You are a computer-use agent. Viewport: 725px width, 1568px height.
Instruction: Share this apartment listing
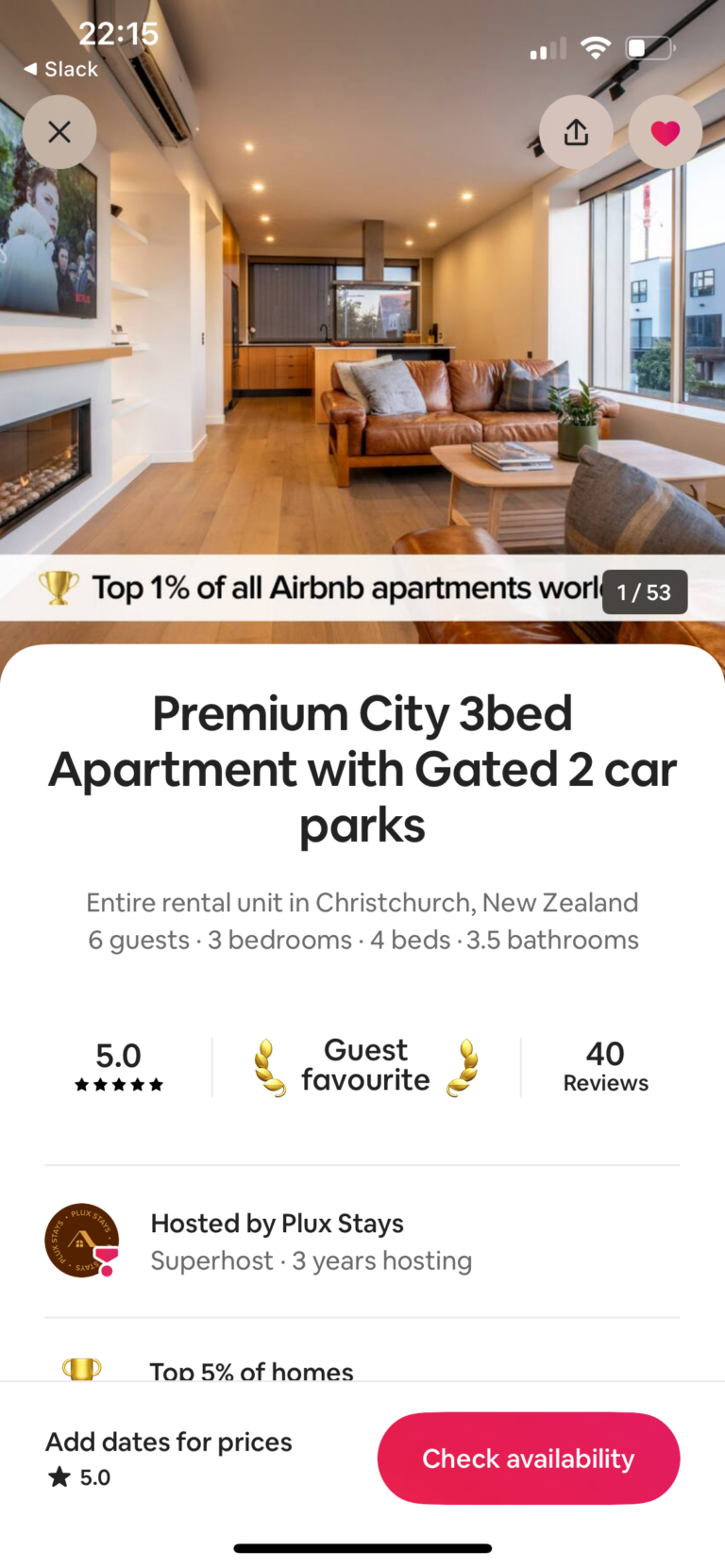pyautogui.click(x=576, y=132)
